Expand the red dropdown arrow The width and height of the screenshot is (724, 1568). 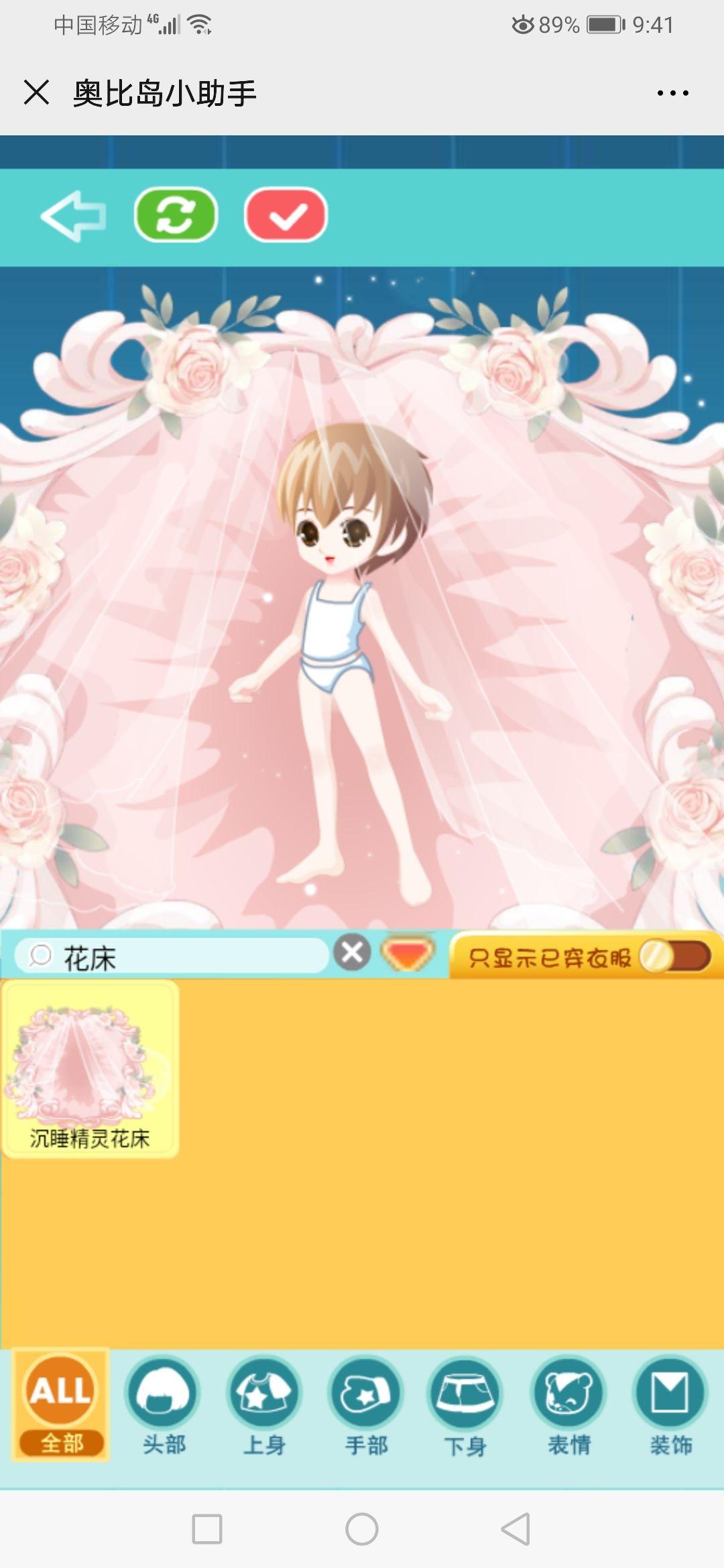click(408, 954)
